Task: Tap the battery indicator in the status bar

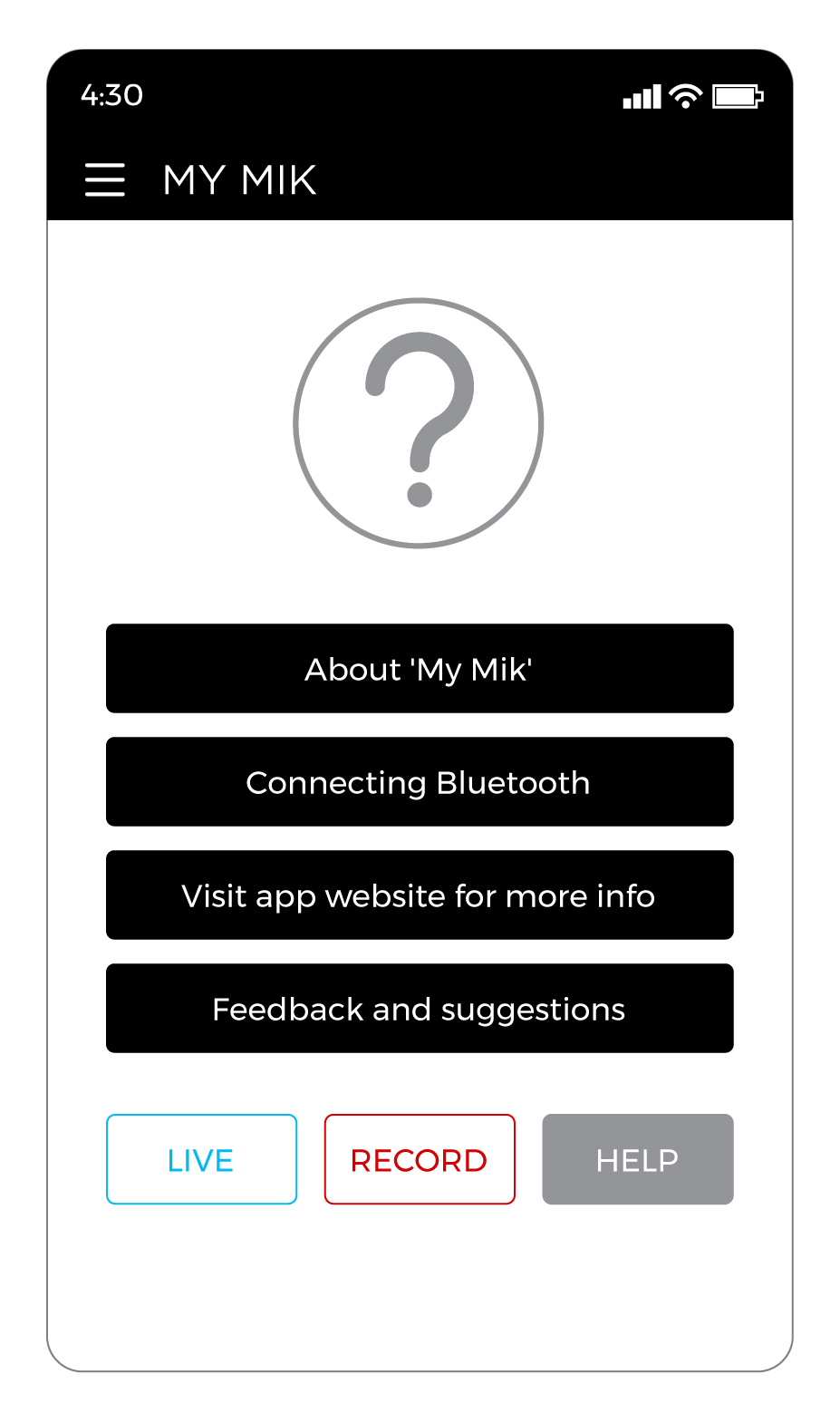Action: point(737,95)
